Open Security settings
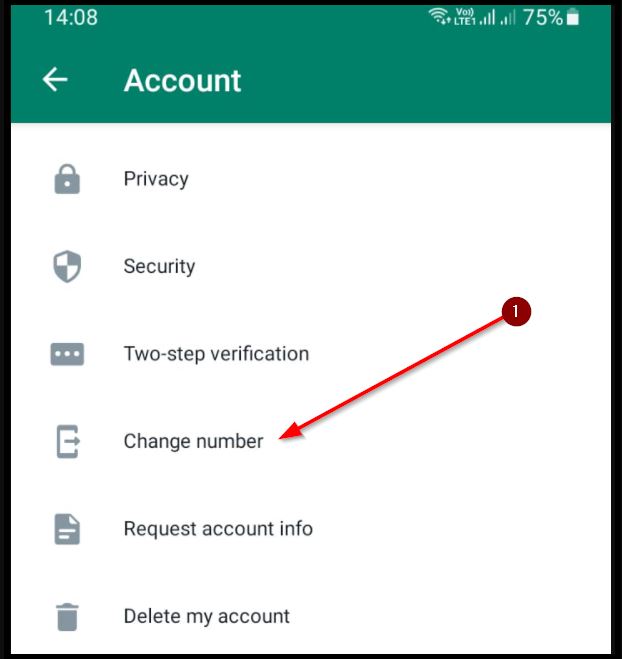 pyautogui.click(x=159, y=266)
